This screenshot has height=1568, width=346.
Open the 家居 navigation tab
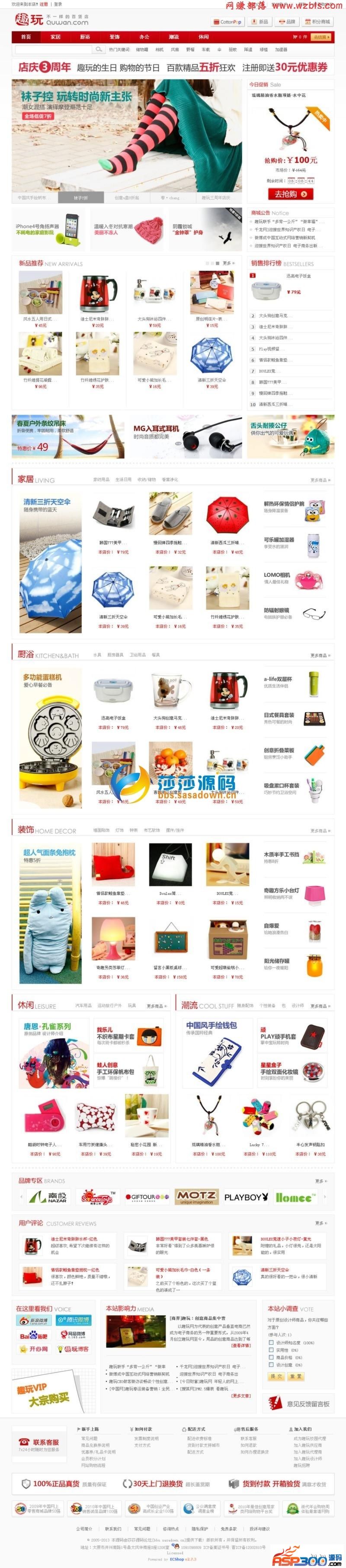tap(55, 37)
